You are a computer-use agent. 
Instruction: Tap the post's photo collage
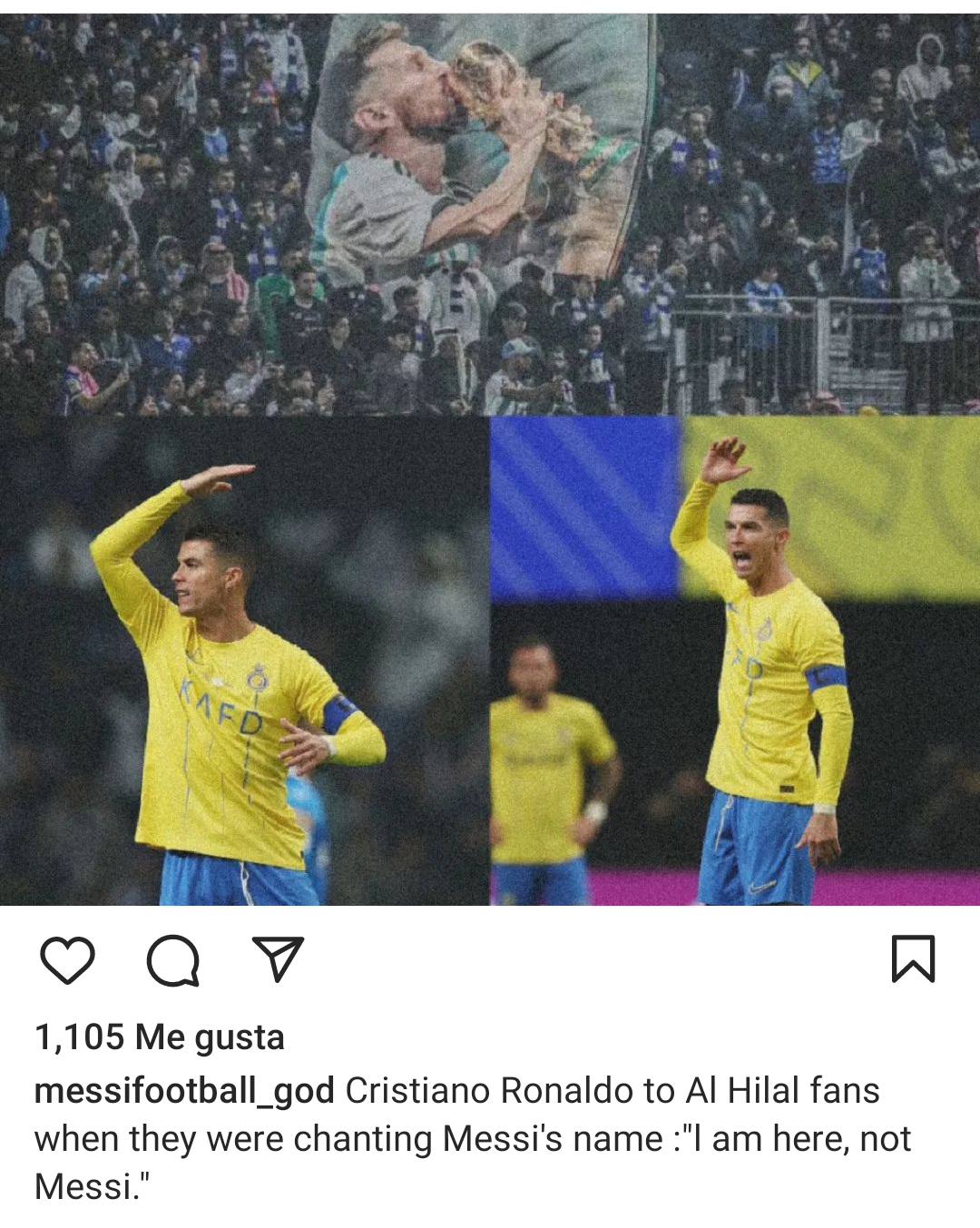click(490, 458)
